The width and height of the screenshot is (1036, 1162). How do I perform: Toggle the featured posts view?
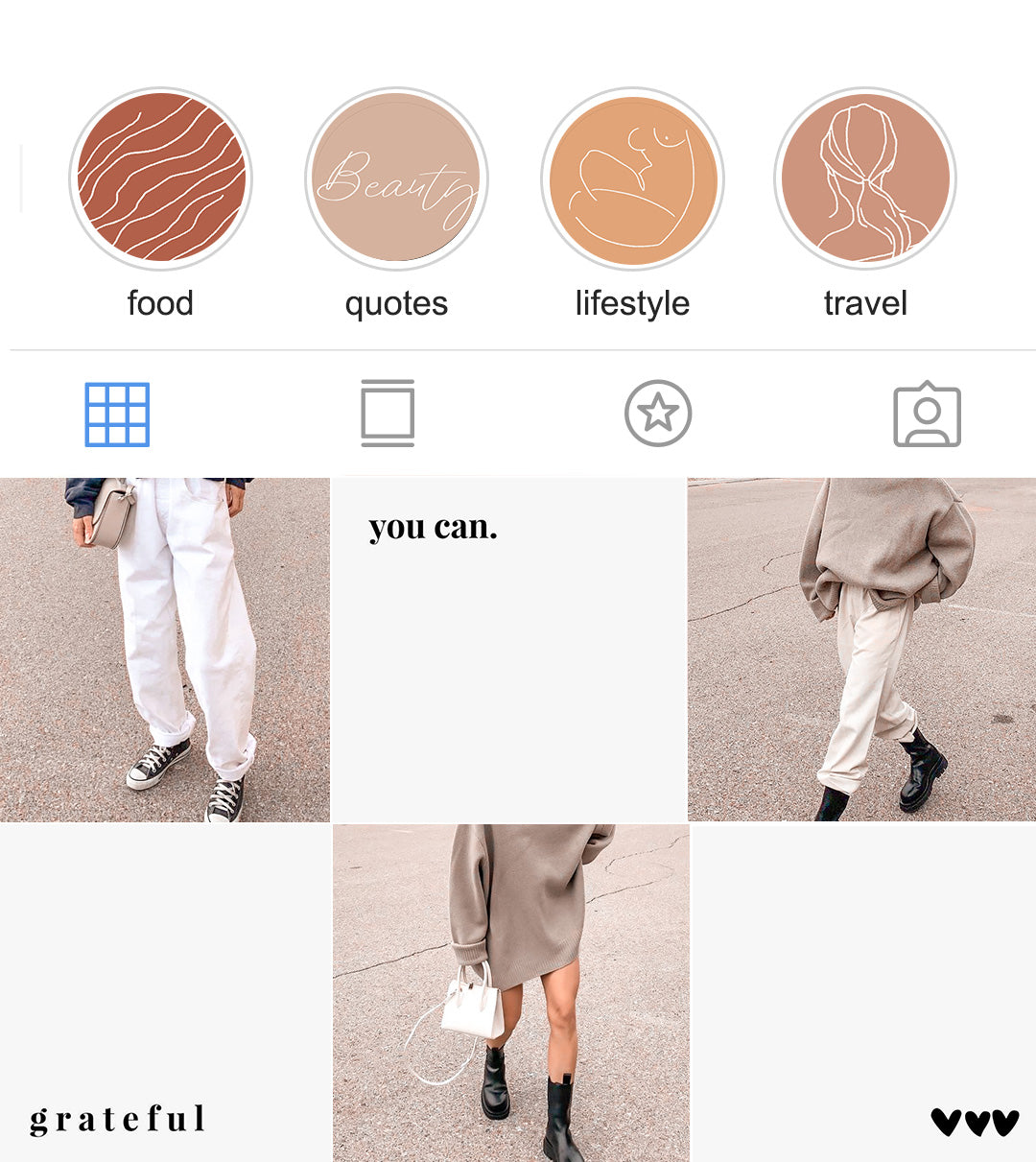coord(658,415)
